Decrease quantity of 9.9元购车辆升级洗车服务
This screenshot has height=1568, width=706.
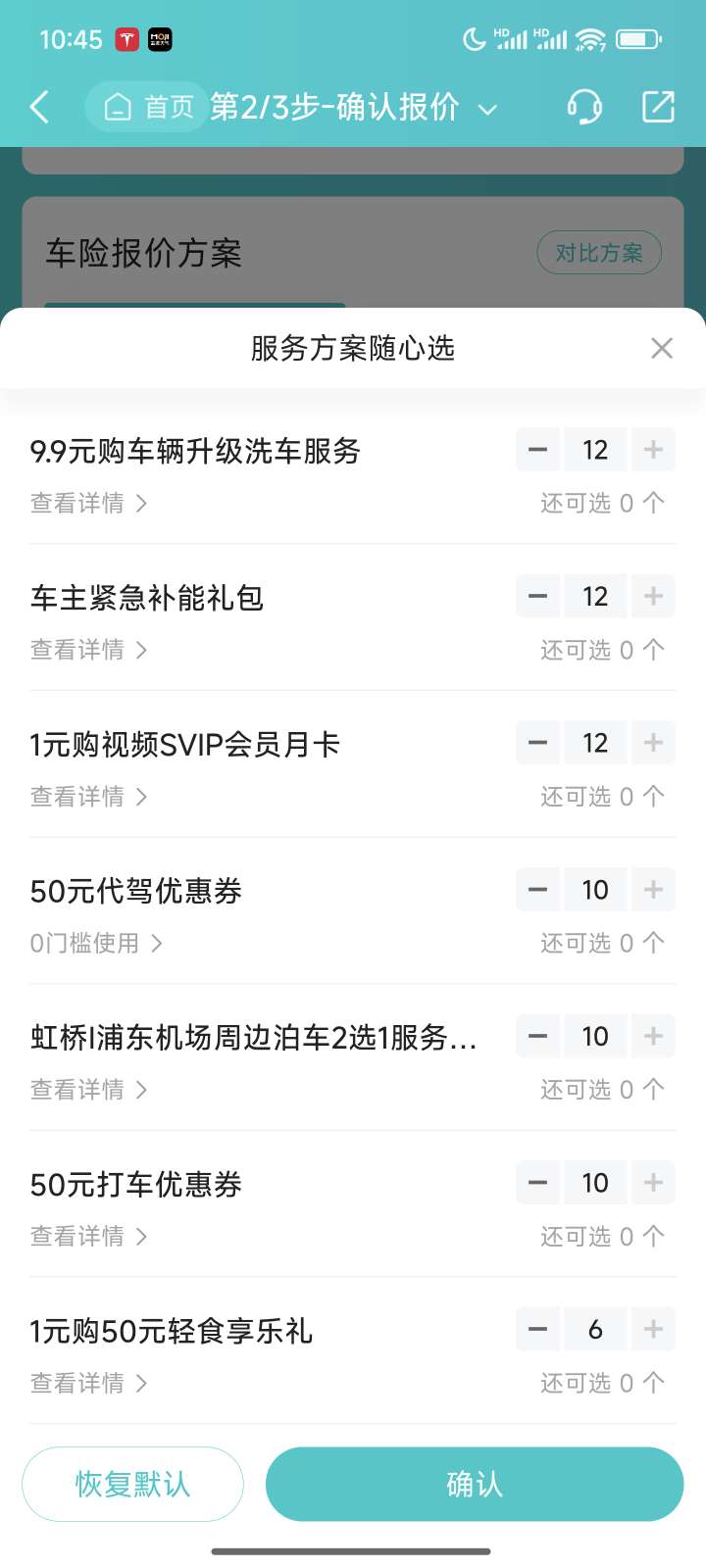tap(537, 450)
